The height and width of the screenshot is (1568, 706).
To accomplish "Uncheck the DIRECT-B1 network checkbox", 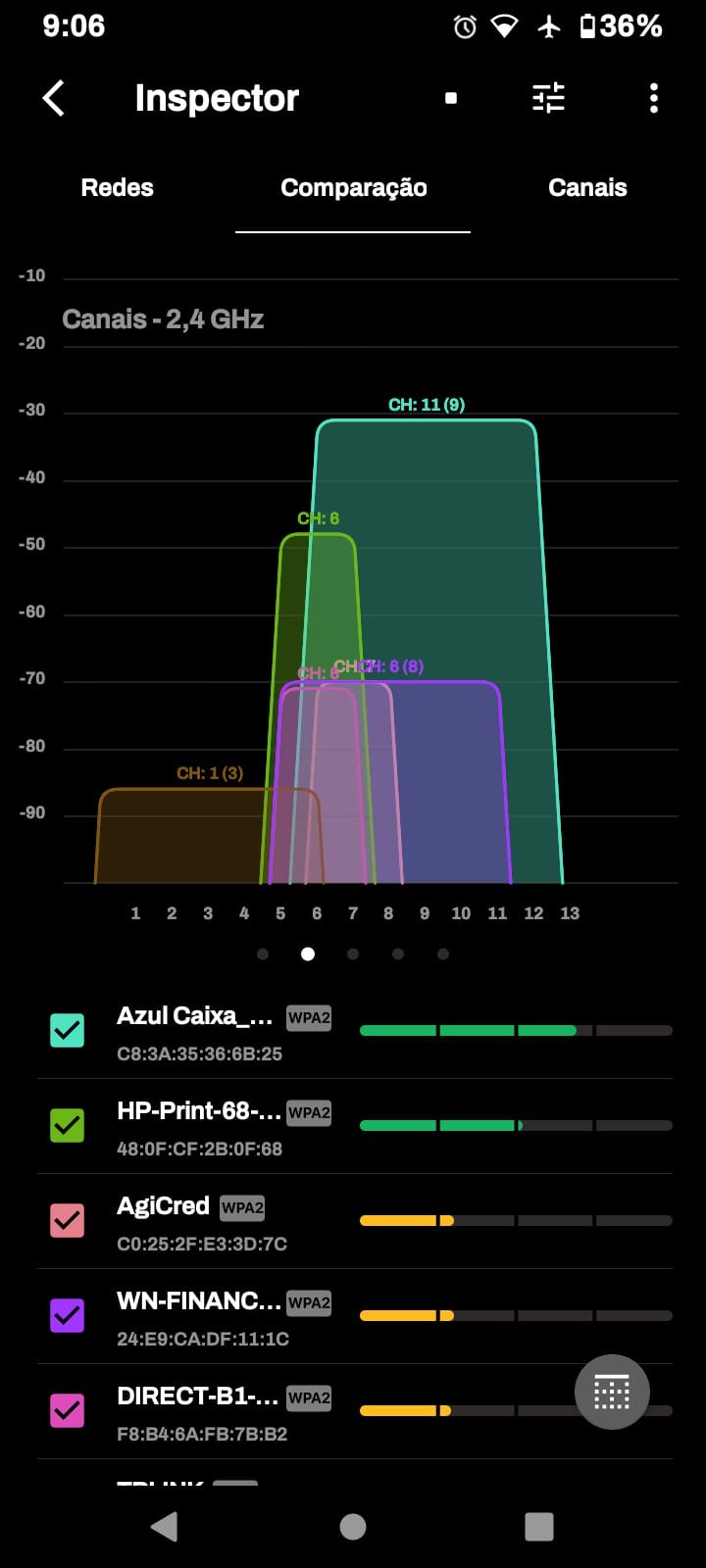I will (68, 1410).
